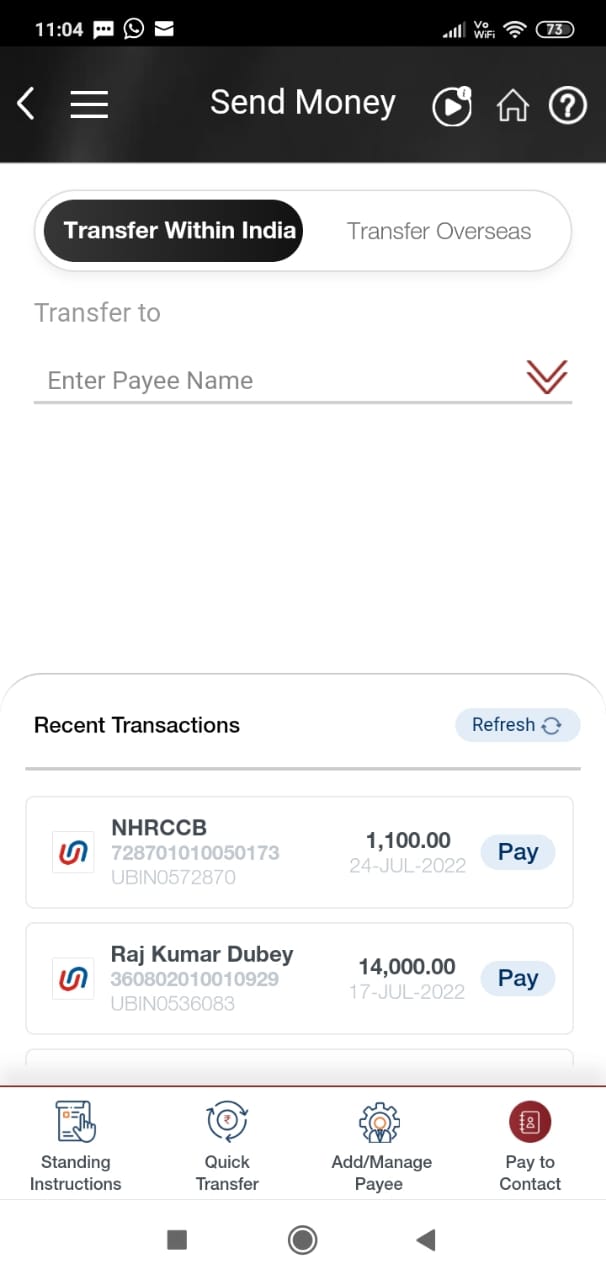
Task: Go back using the header arrow
Action: [x=26, y=103]
